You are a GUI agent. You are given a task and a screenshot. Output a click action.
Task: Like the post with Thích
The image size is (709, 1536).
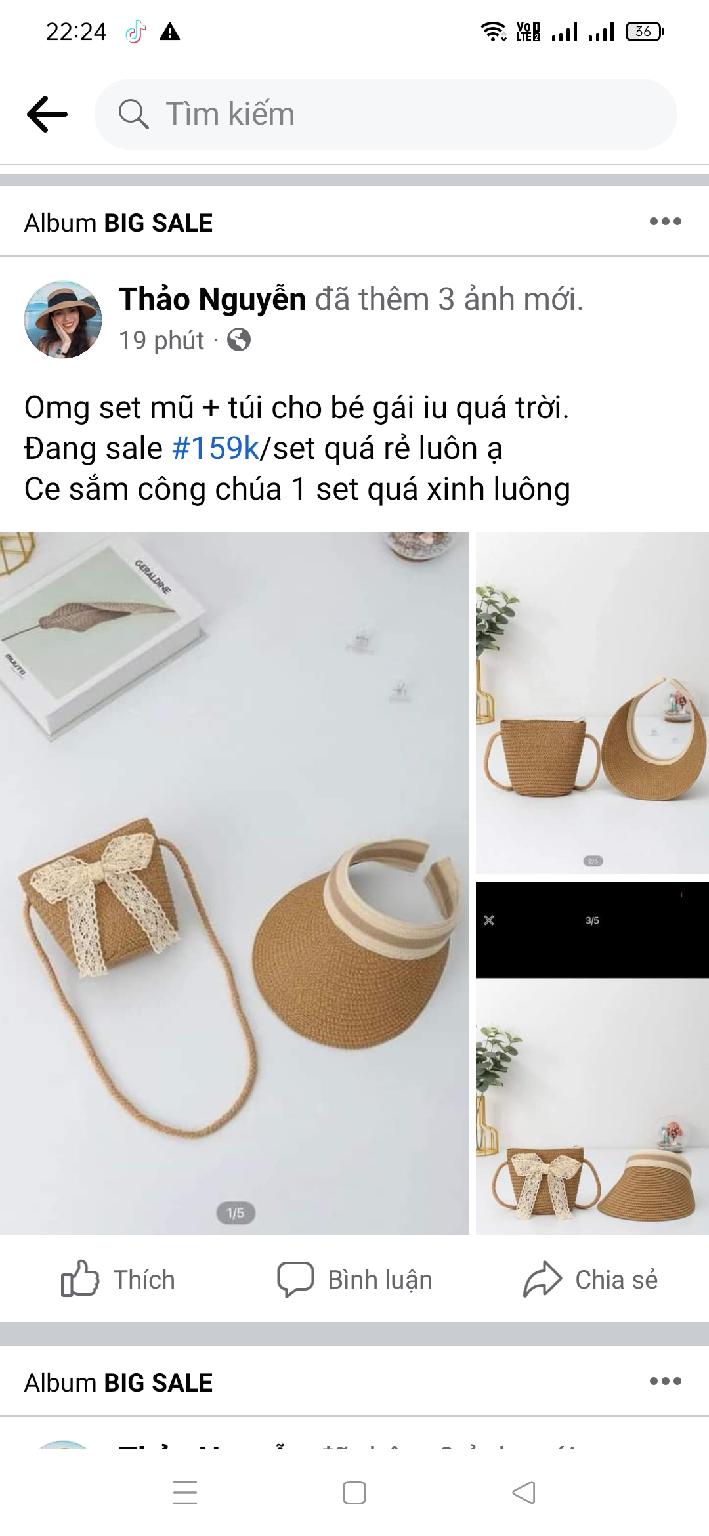[118, 1280]
